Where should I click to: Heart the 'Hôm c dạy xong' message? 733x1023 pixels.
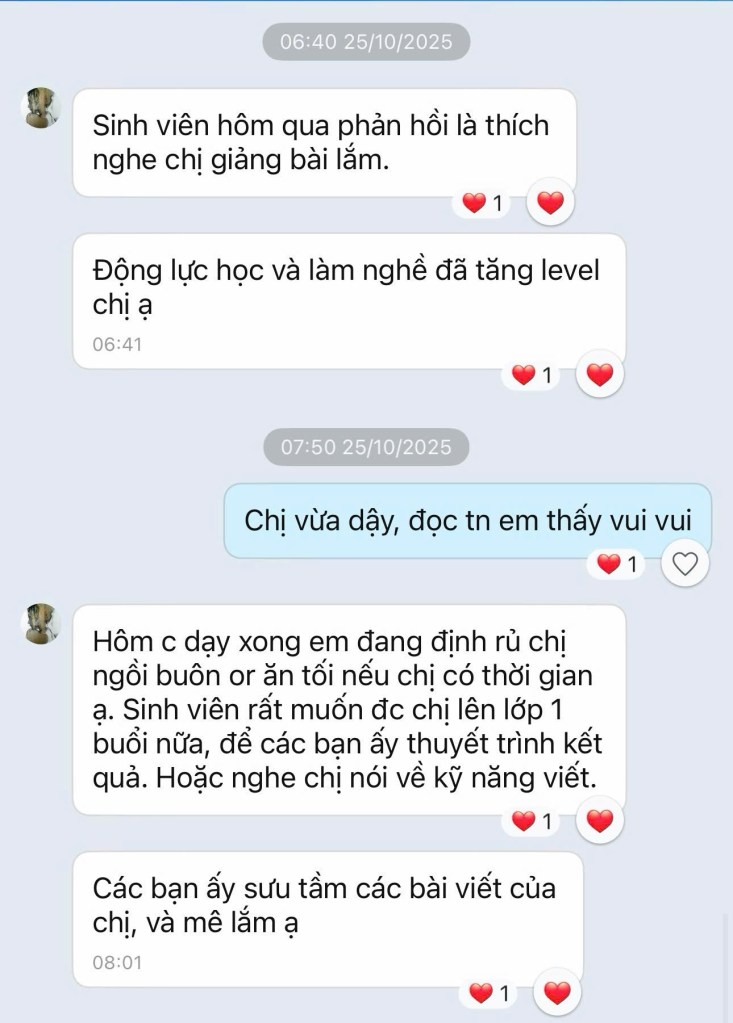click(x=599, y=821)
